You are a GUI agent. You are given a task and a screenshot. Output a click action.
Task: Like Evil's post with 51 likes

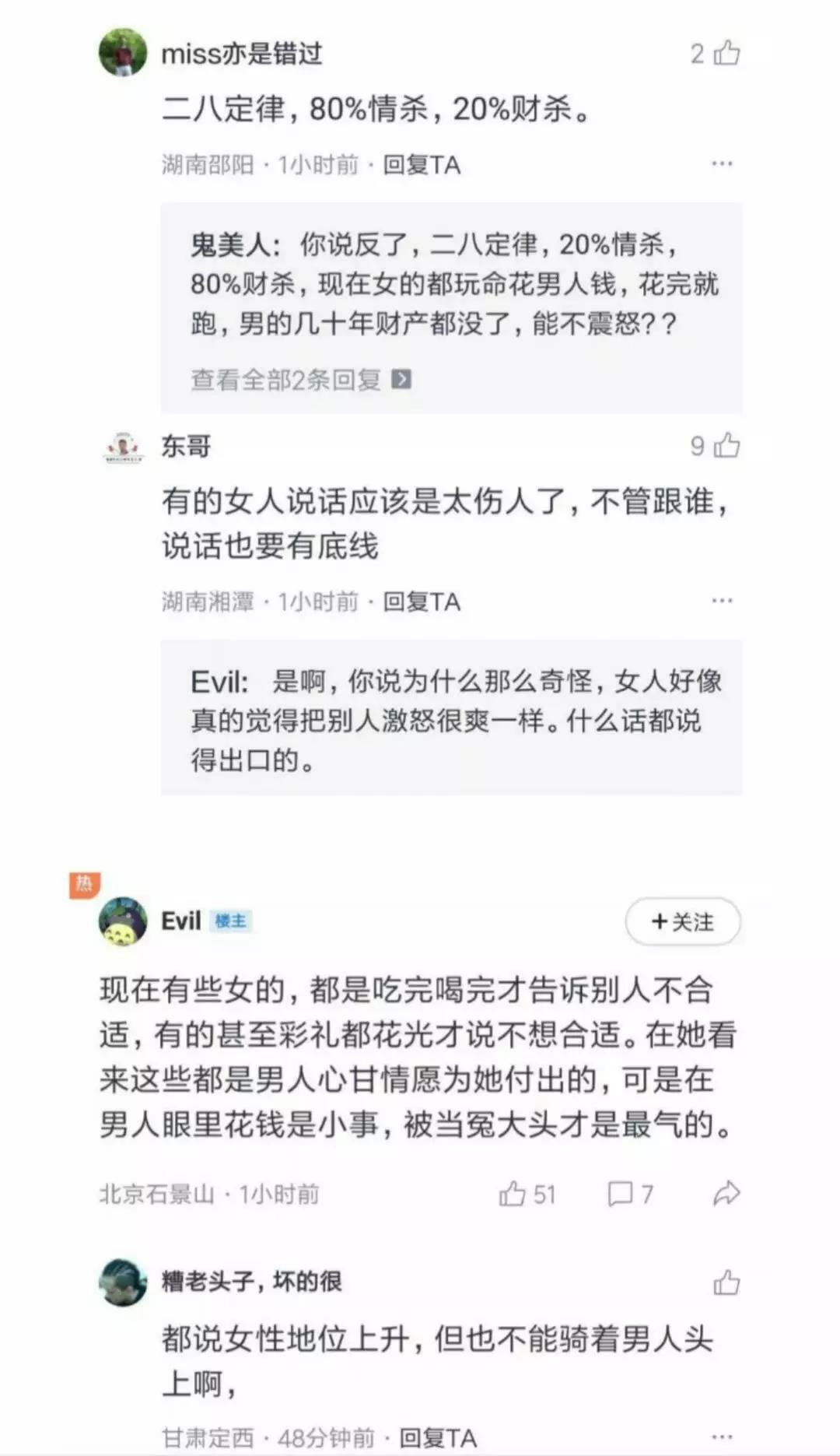coord(513,1194)
